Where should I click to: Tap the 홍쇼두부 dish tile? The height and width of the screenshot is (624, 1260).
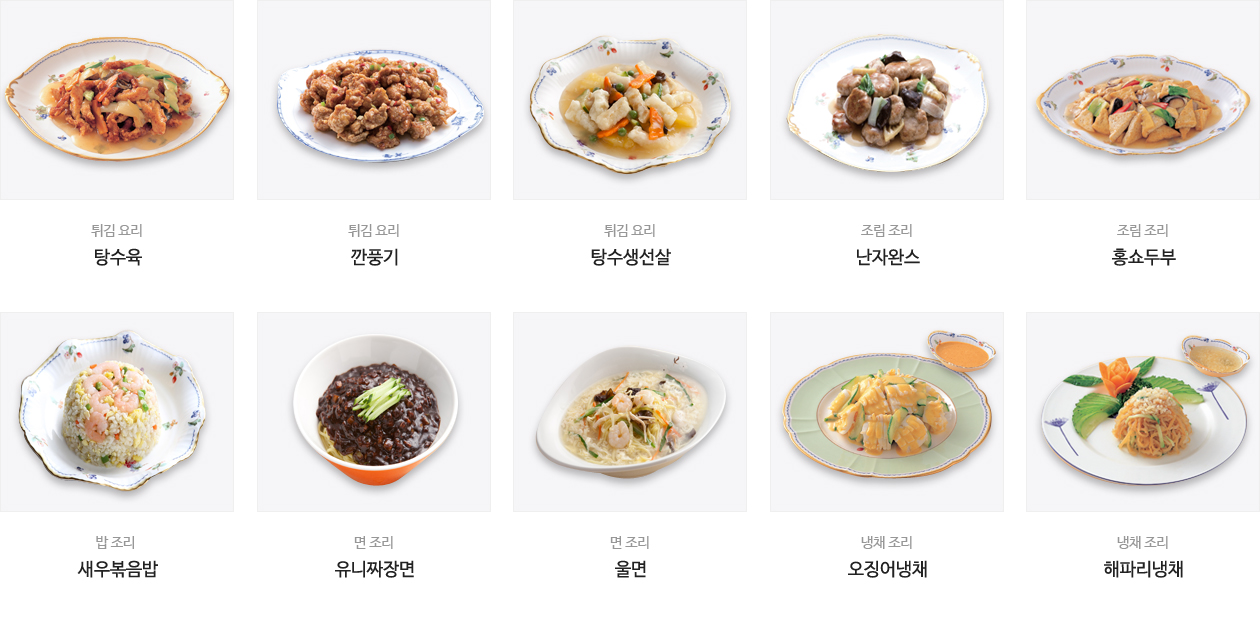coord(1143,100)
